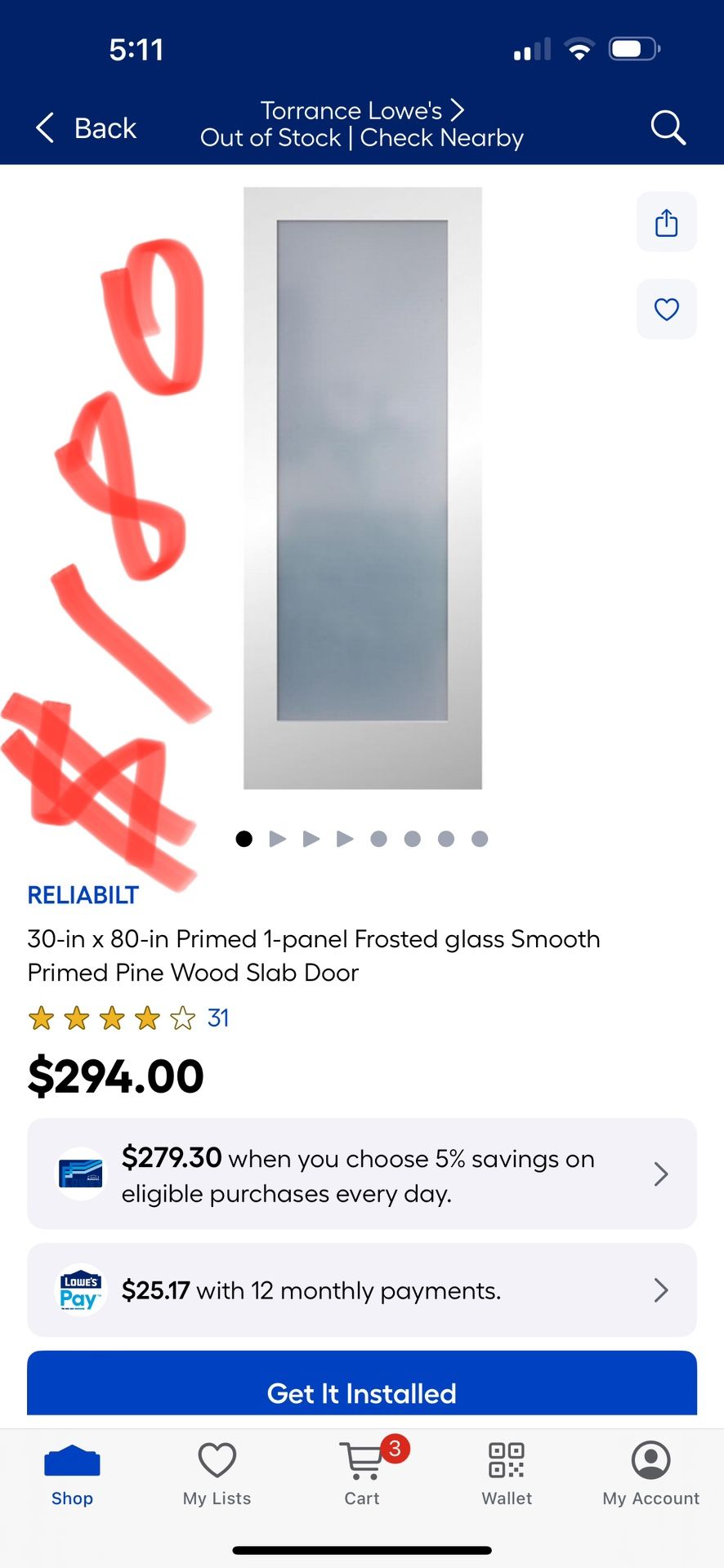The width and height of the screenshot is (724, 1568).
Task: Open the frosted glass door product image
Action: point(363,488)
